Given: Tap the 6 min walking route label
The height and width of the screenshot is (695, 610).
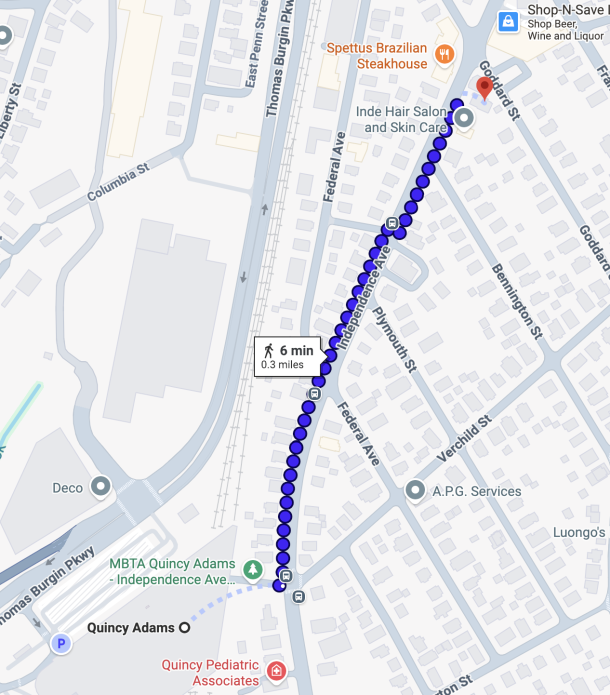Looking at the screenshot, I should click(x=284, y=355).
